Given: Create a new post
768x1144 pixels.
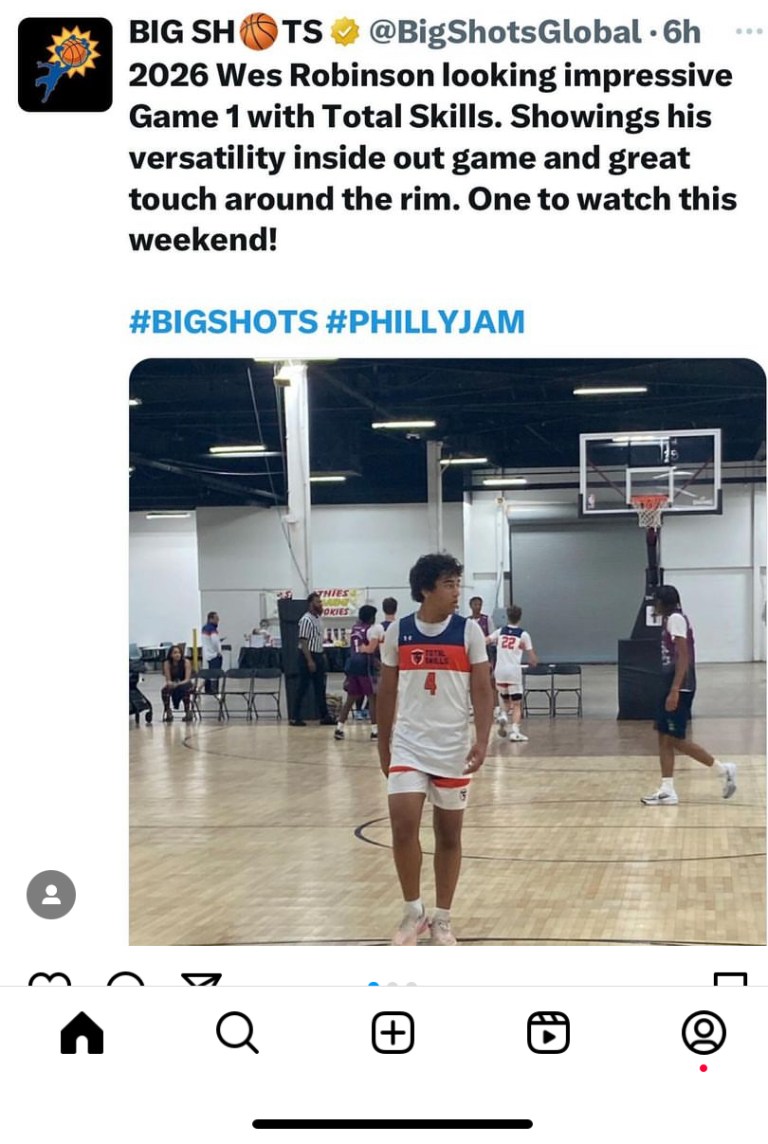Looking at the screenshot, I should [393, 1033].
